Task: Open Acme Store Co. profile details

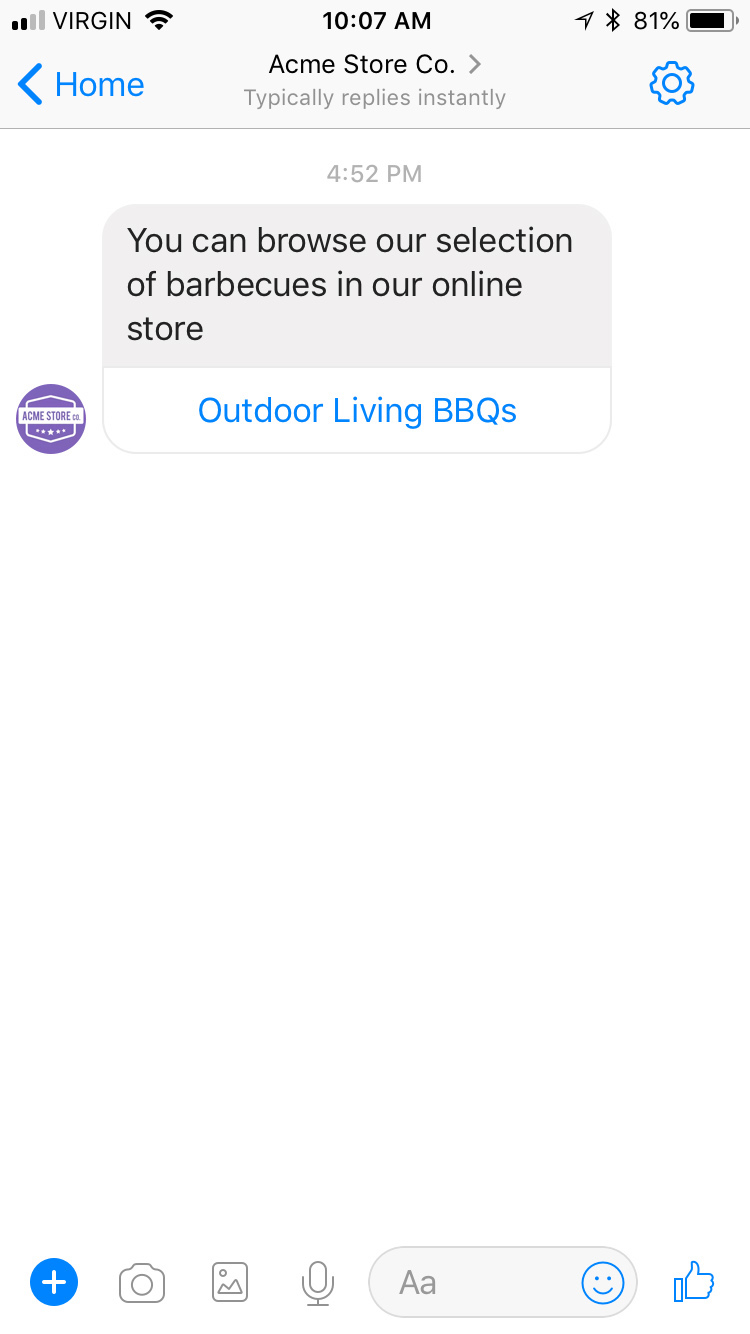Action: (x=375, y=66)
